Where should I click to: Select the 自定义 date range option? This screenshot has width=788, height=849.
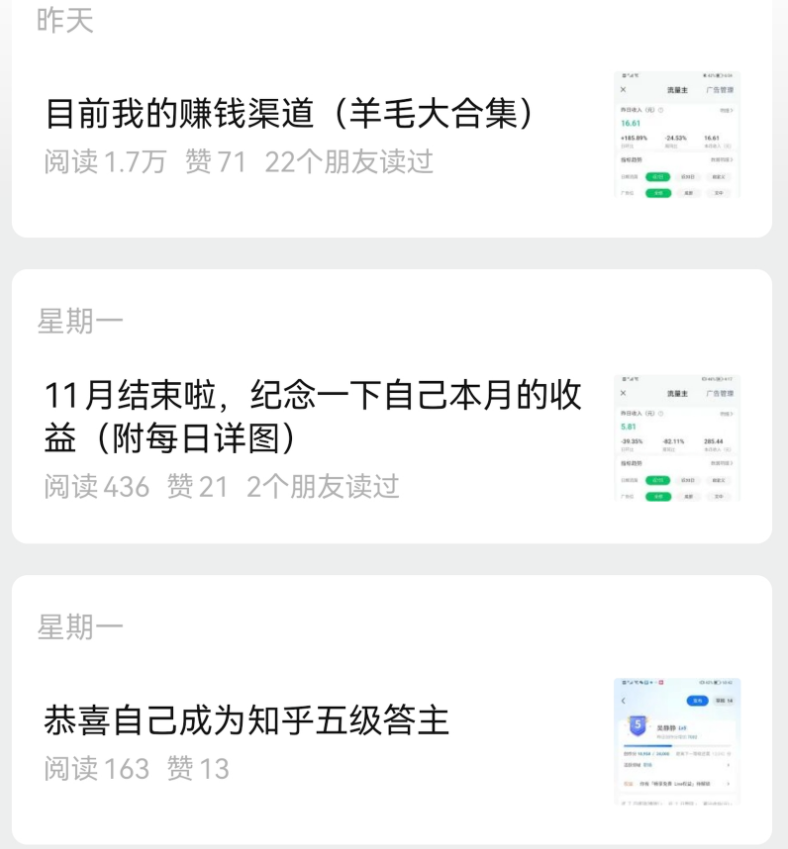point(717,176)
